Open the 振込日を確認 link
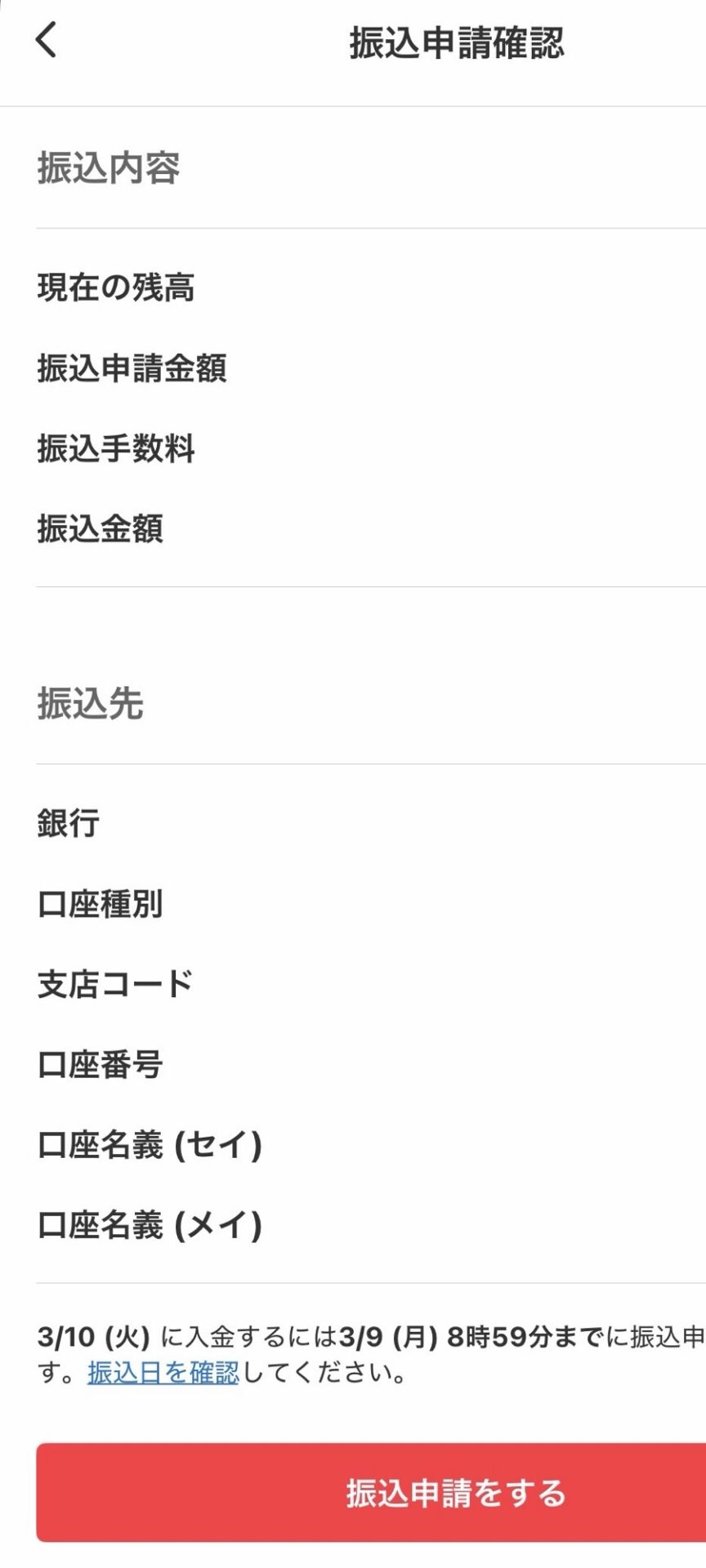This screenshot has height=1568, width=706. (163, 1373)
